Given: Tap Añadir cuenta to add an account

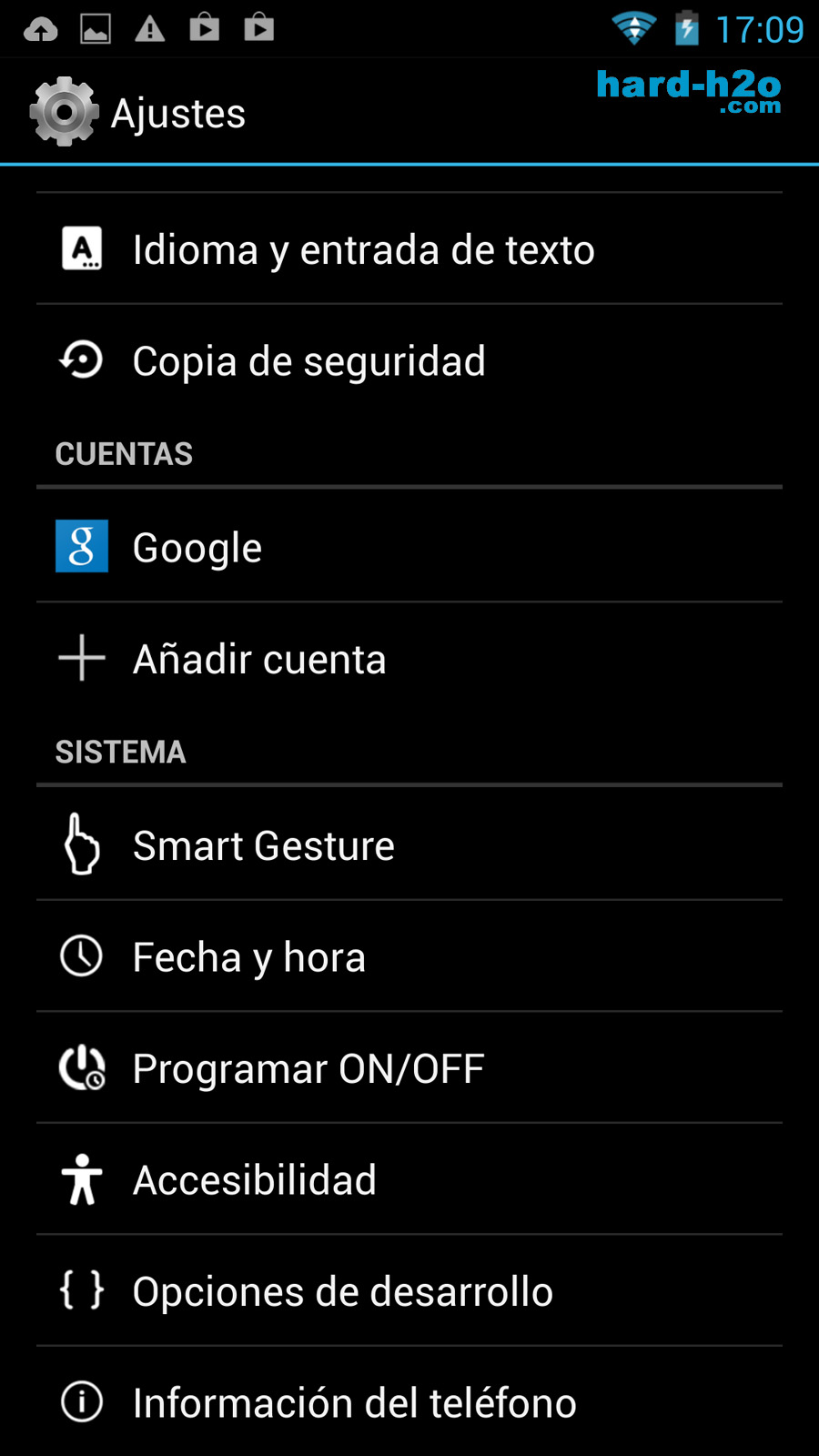Looking at the screenshot, I should point(409,658).
